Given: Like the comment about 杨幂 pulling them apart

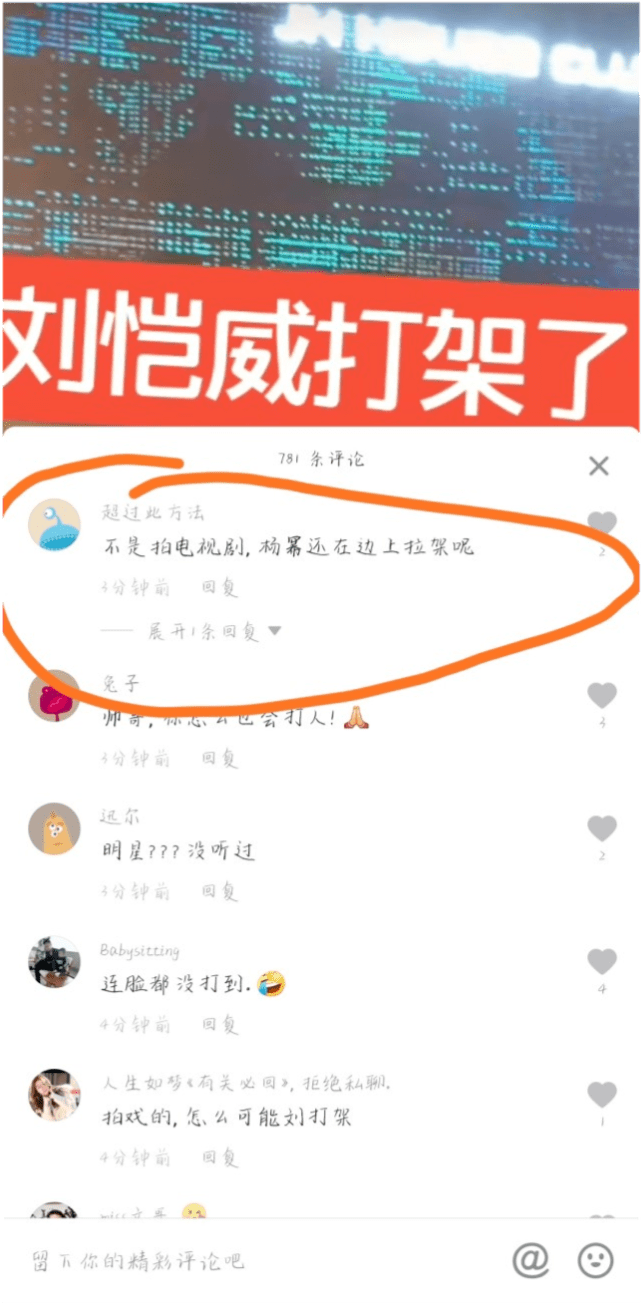Looking at the screenshot, I should [x=601, y=523].
